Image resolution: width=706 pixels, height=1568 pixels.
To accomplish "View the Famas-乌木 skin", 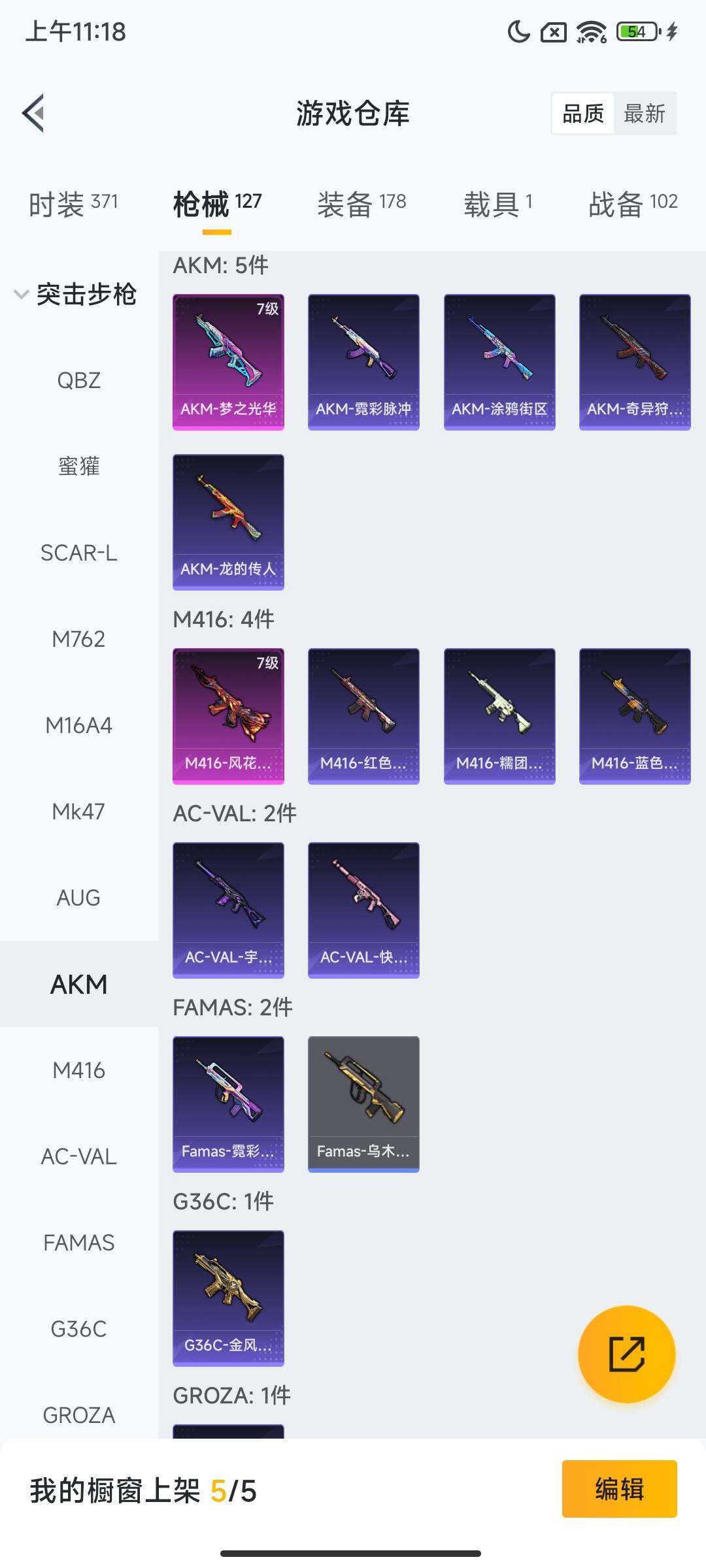I will tap(363, 1104).
